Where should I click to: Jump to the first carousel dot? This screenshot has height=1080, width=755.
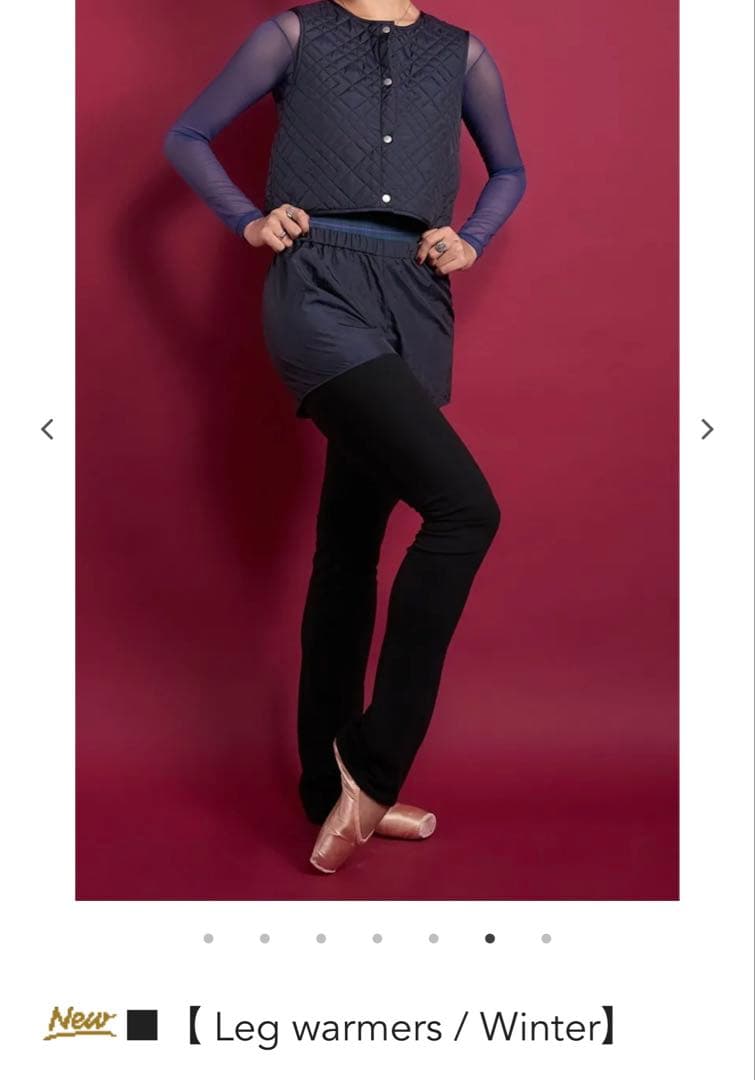point(208,938)
